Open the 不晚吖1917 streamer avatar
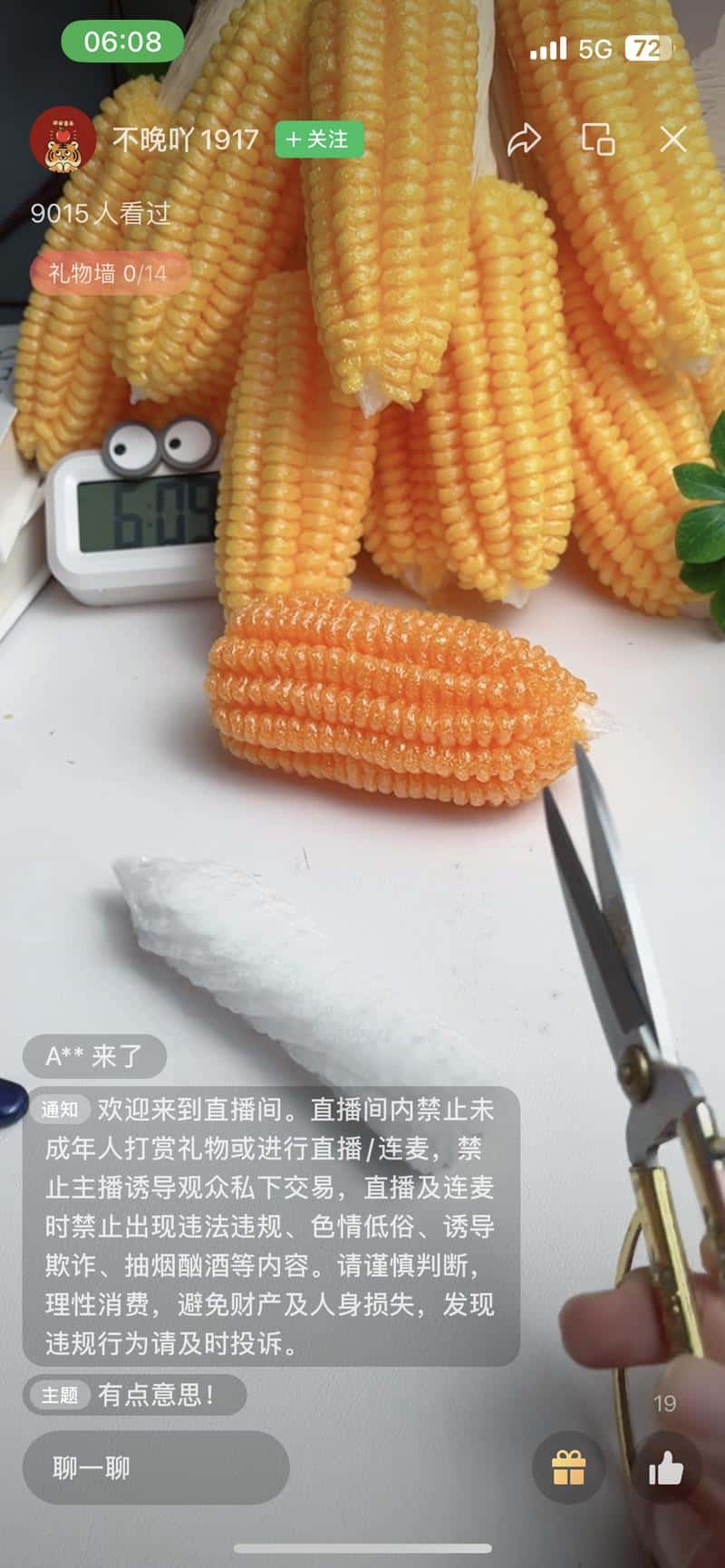 coord(63,139)
